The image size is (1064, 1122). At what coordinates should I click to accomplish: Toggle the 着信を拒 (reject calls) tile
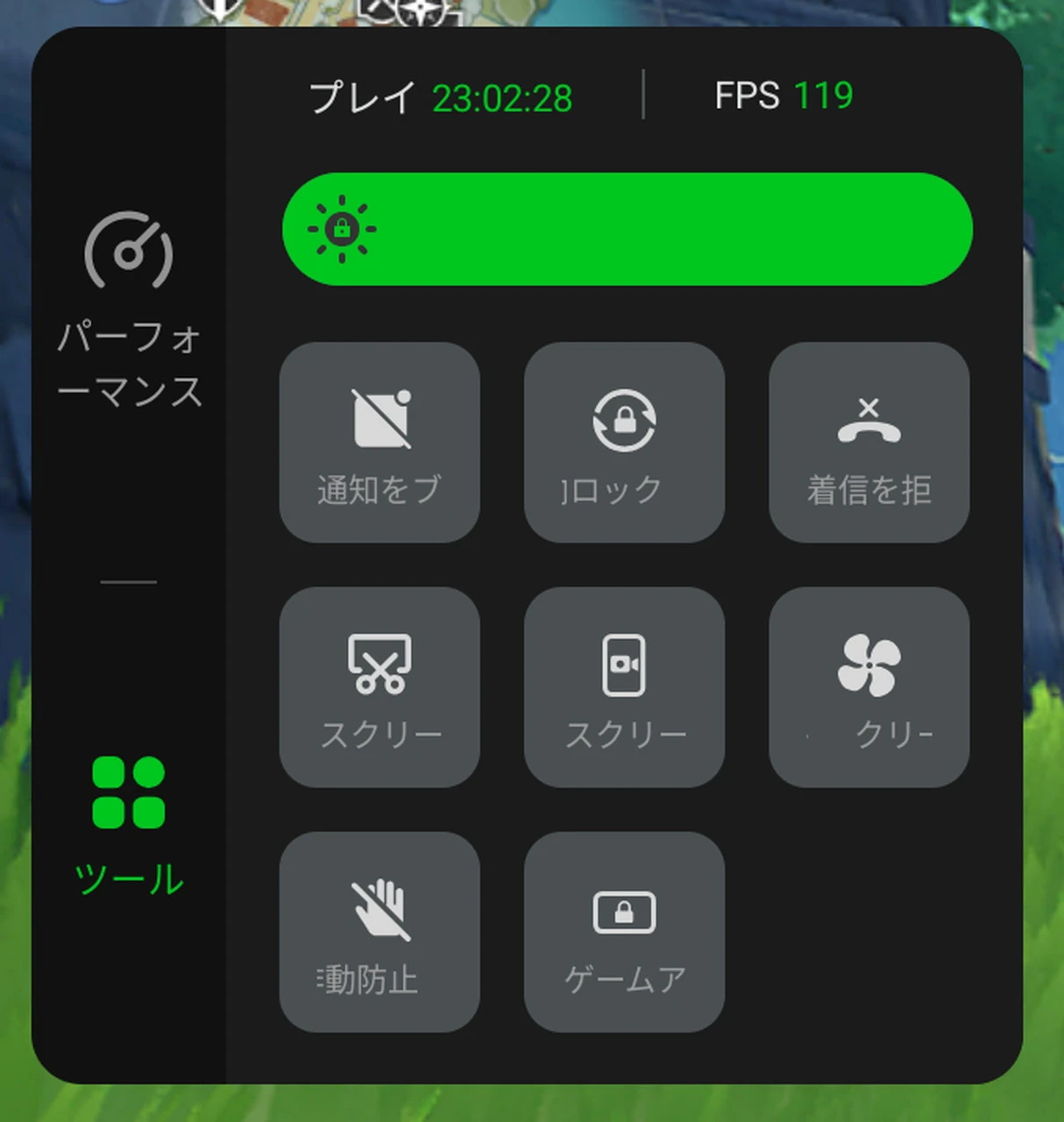click(x=869, y=443)
